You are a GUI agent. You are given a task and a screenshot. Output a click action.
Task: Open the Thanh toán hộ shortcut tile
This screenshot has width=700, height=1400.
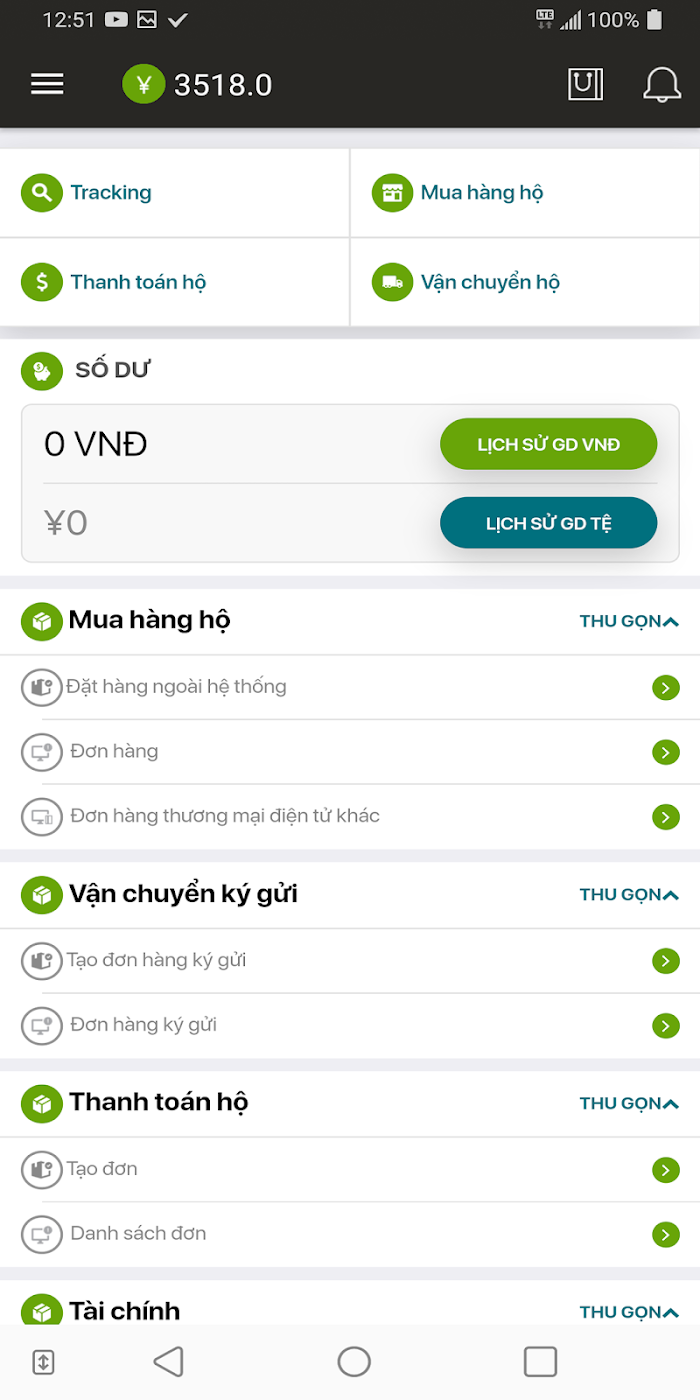coord(175,282)
